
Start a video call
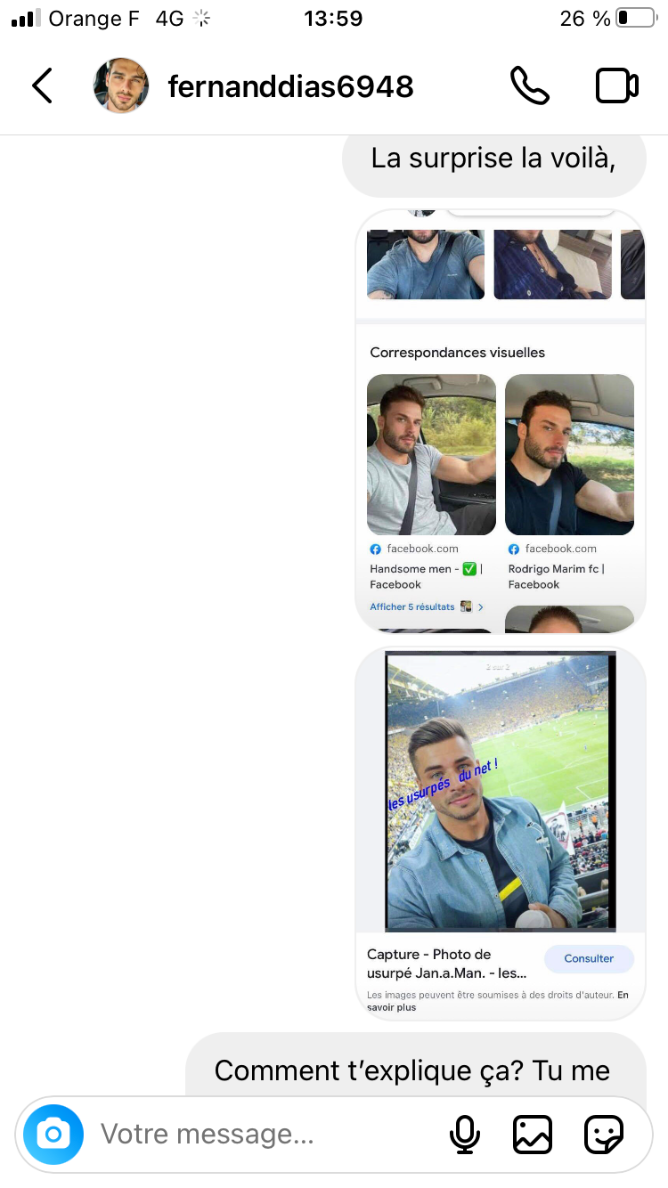(616, 86)
